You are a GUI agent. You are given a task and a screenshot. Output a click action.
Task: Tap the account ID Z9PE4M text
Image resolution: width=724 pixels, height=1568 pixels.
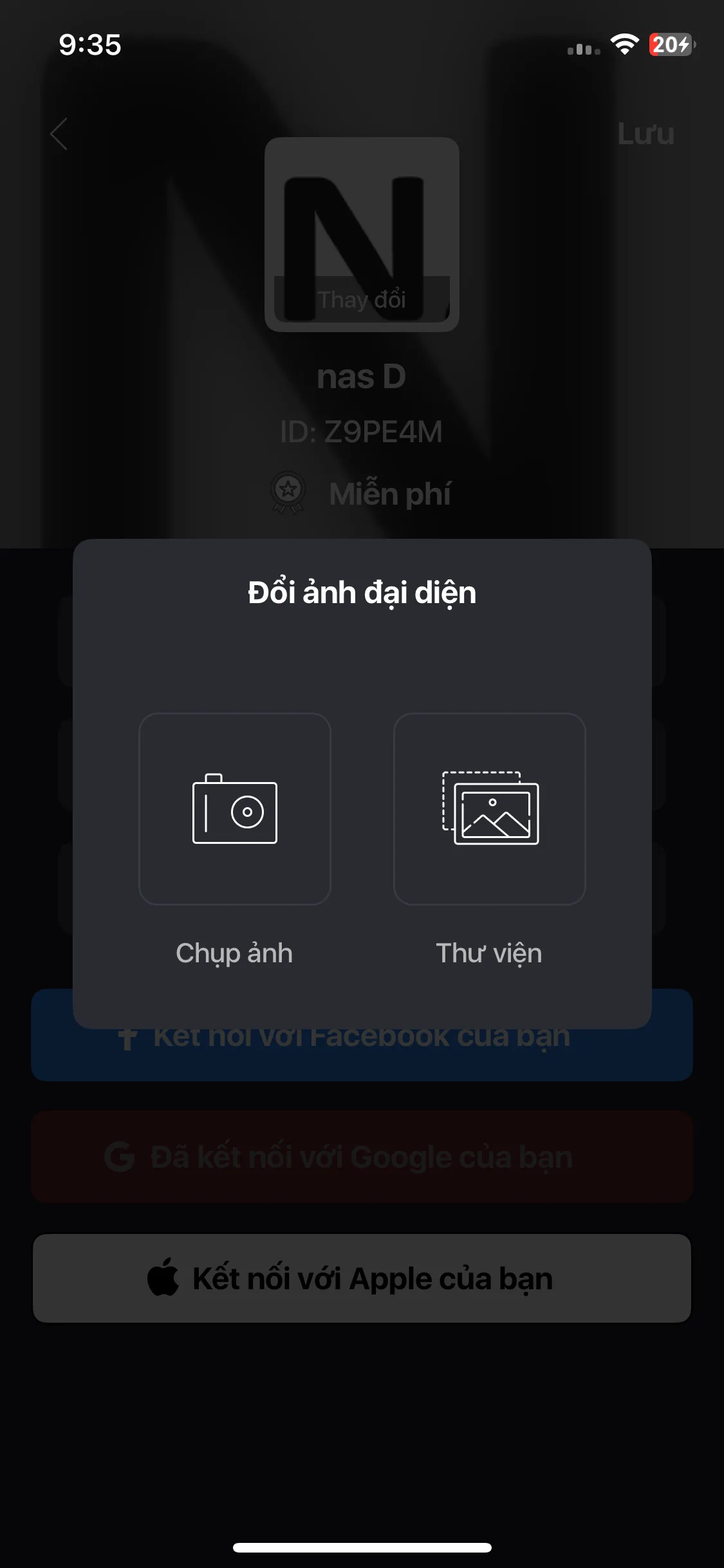click(x=362, y=432)
